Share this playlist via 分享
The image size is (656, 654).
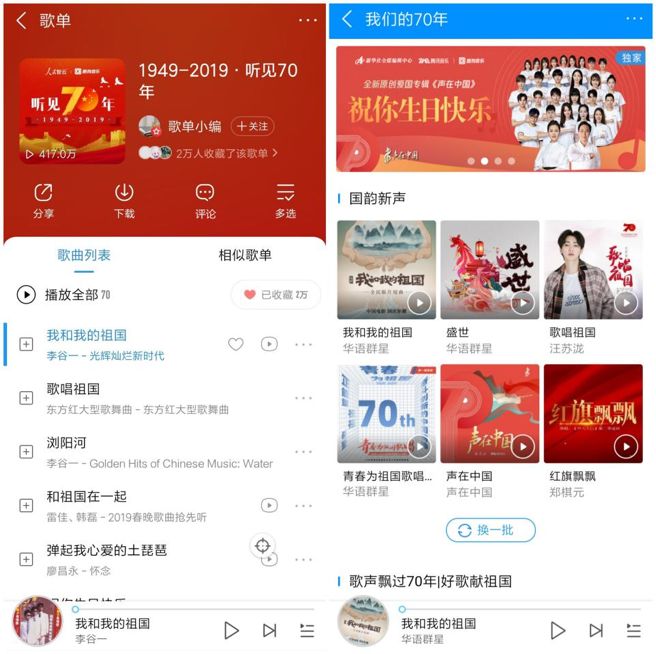(43, 201)
